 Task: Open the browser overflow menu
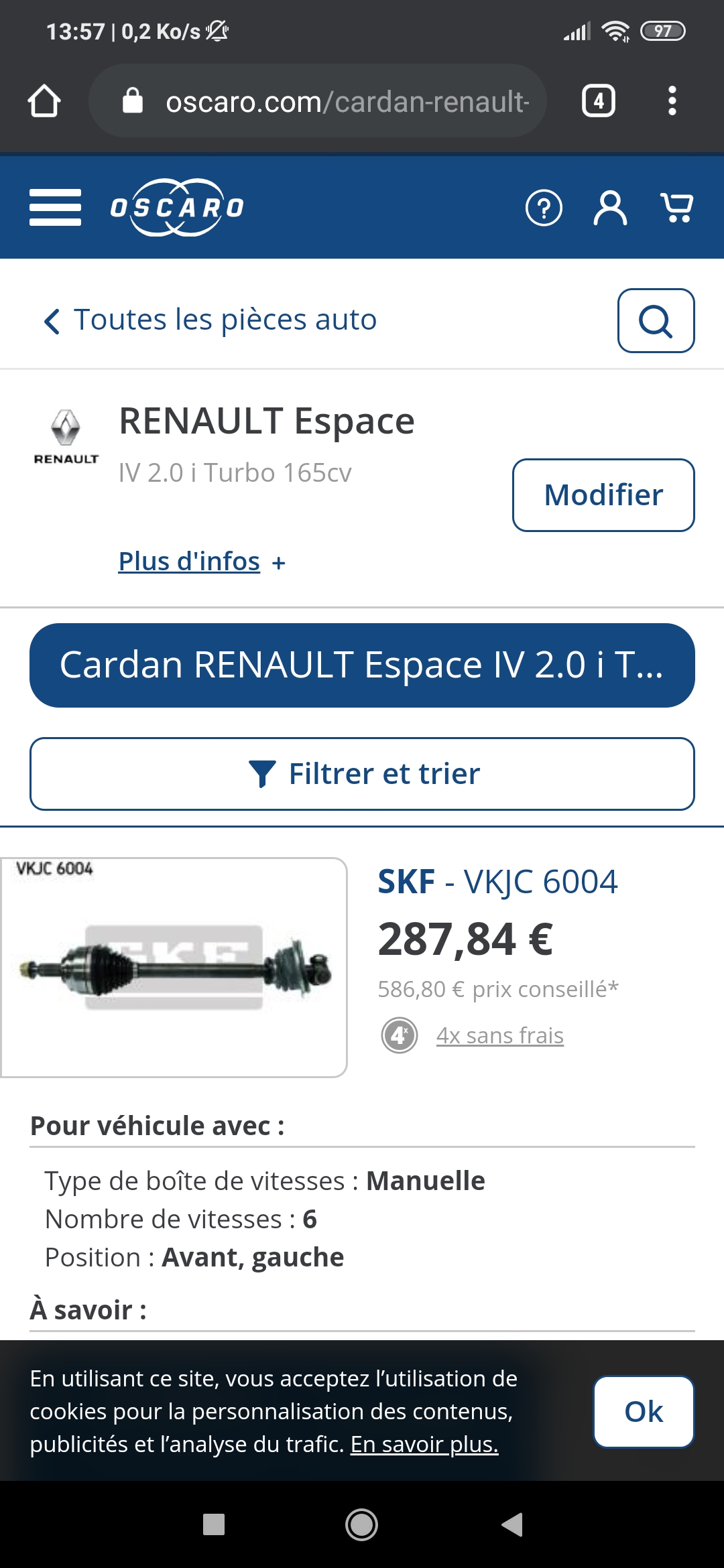pyautogui.click(x=672, y=101)
